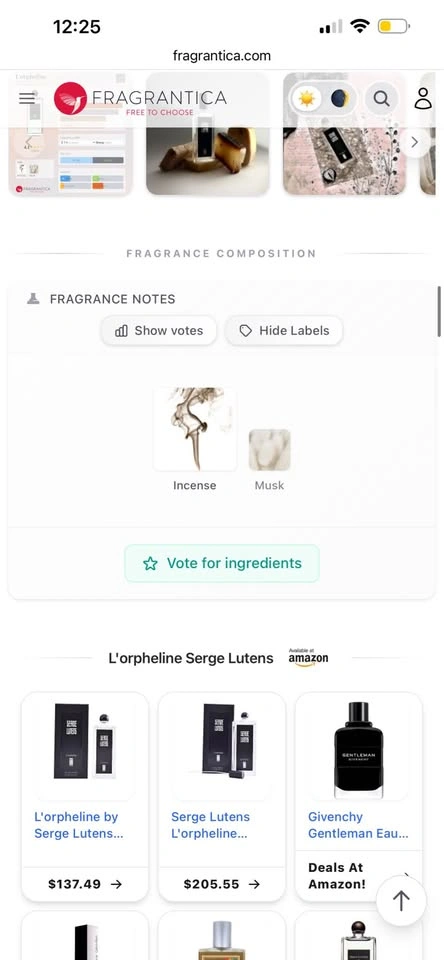Tap the fragrantica.com address bar
This screenshot has width=444, height=960.
pos(222,56)
